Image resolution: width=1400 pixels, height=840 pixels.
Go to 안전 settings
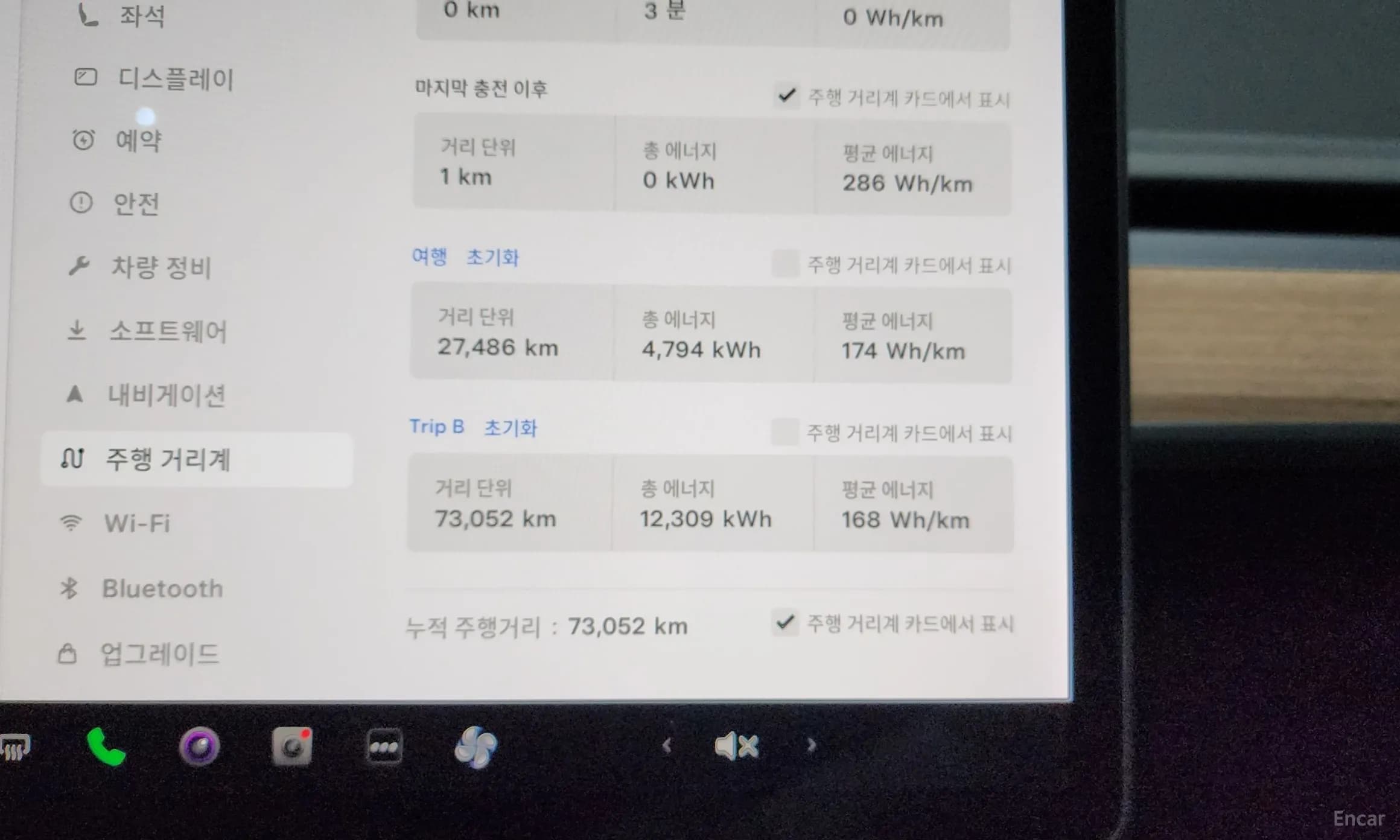point(136,203)
